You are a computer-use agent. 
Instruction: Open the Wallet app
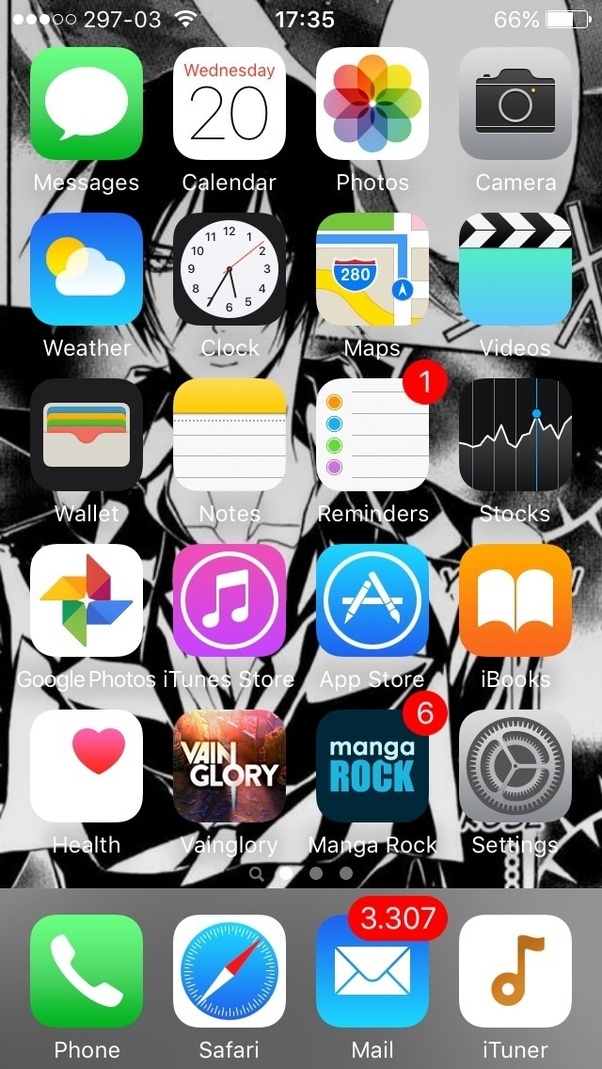tap(86, 435)
